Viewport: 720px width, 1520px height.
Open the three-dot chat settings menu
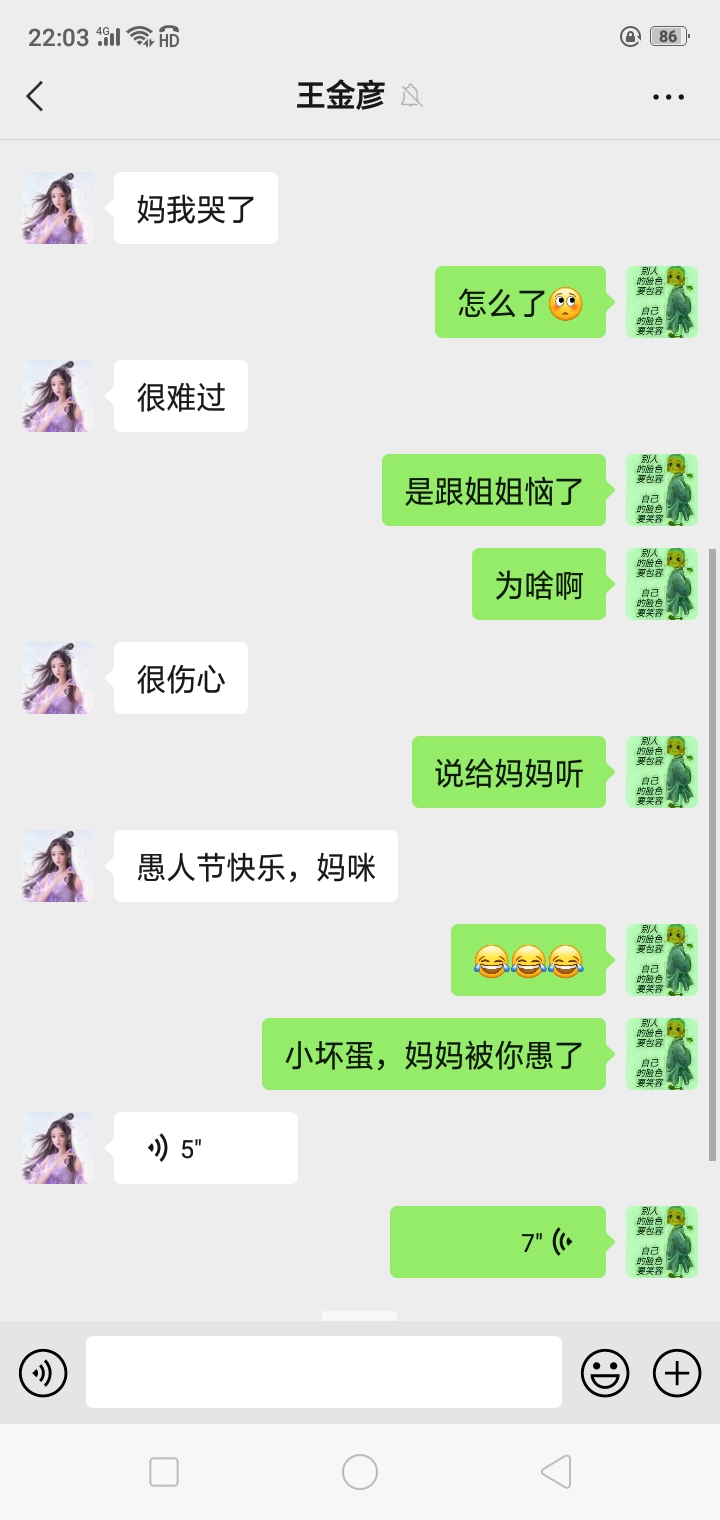pos(666,96)
